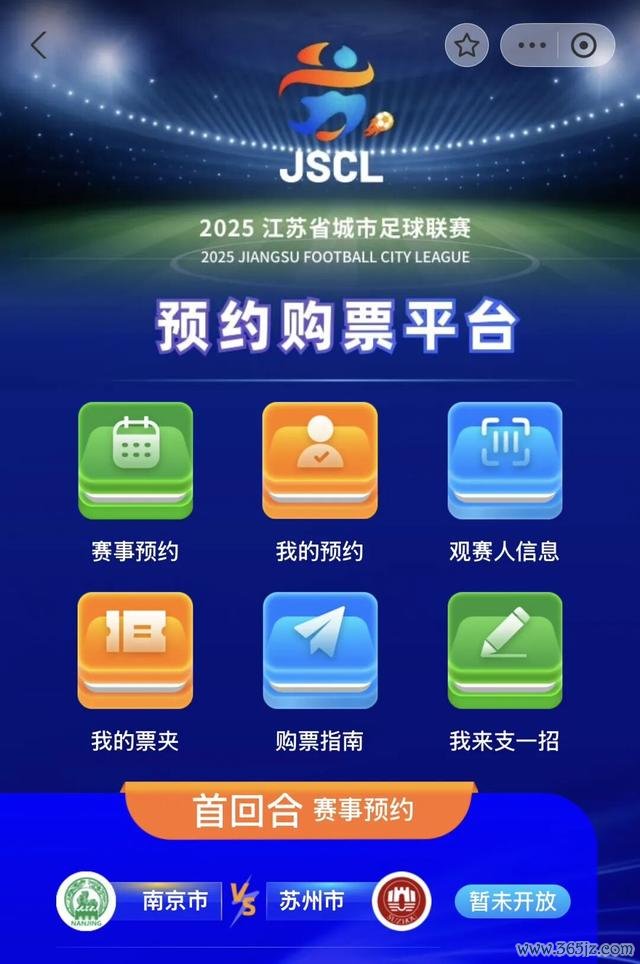
Task: Close the mini program via the circle icon
Action: [584, 45]
